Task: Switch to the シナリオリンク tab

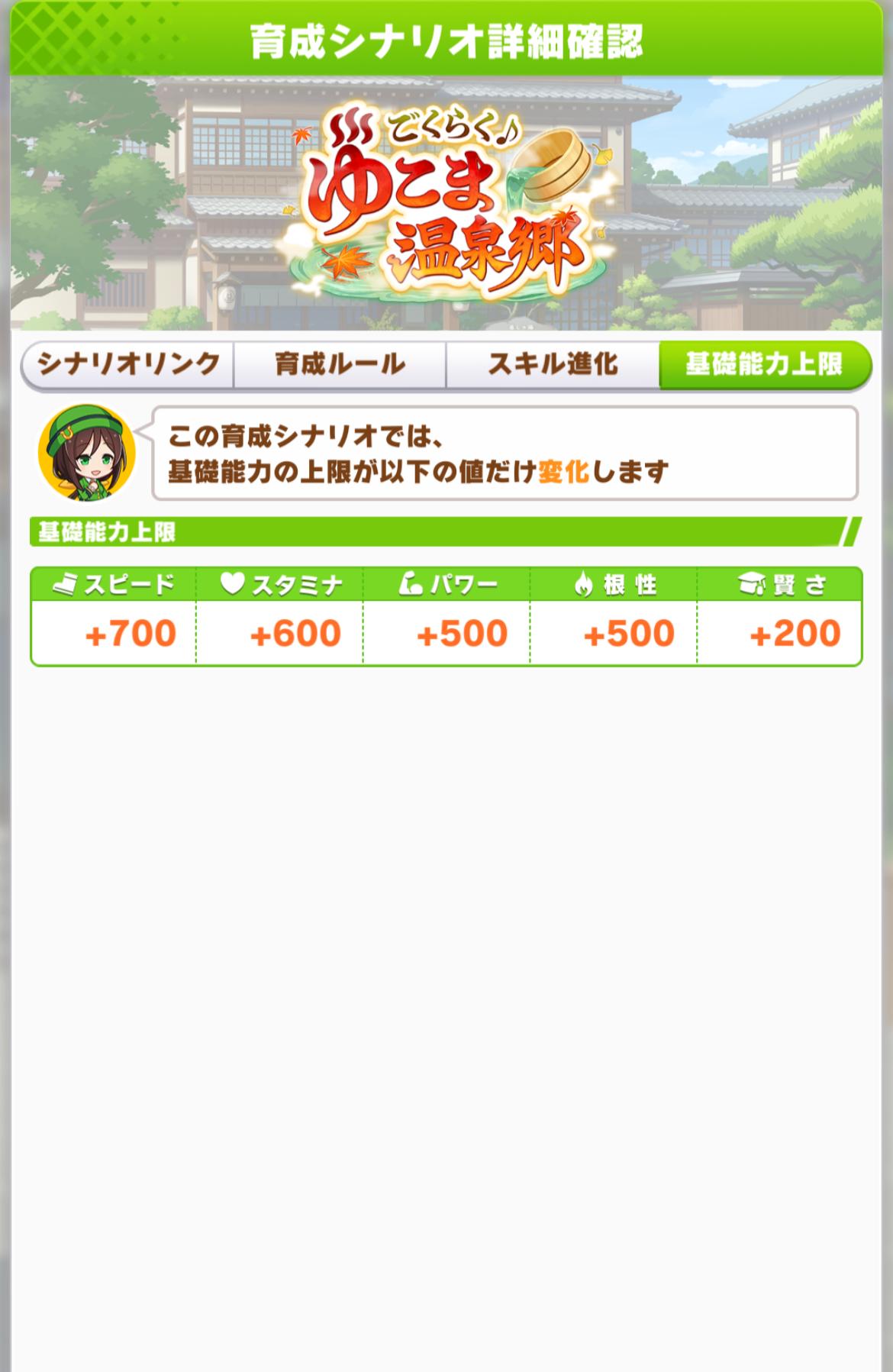Action: click(128, 365)
